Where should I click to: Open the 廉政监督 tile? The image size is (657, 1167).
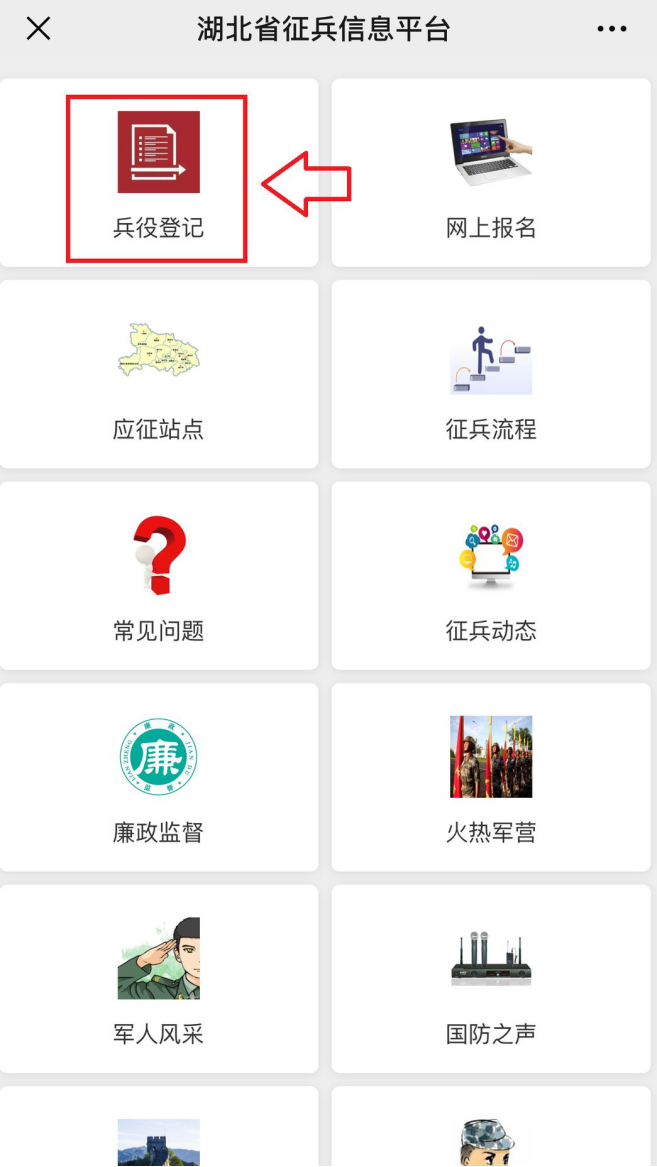158,777
